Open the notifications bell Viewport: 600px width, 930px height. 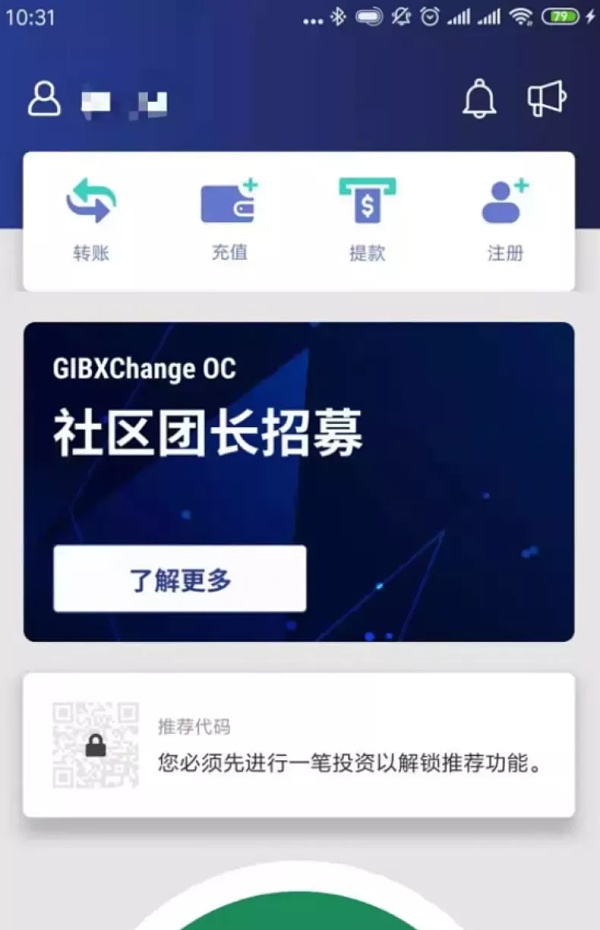point(479,99)
